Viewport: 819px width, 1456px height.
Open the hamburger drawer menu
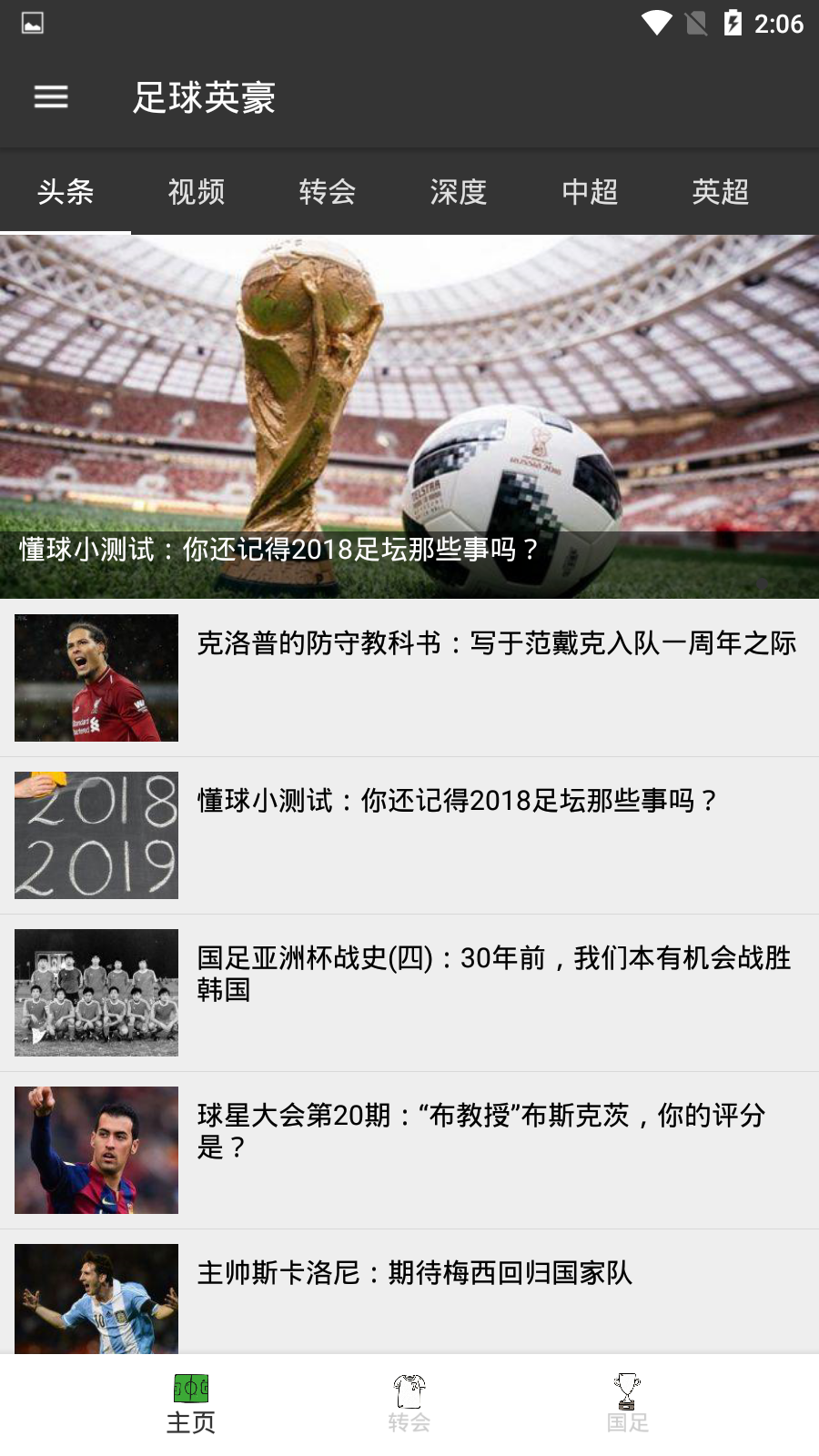(51, 96)
